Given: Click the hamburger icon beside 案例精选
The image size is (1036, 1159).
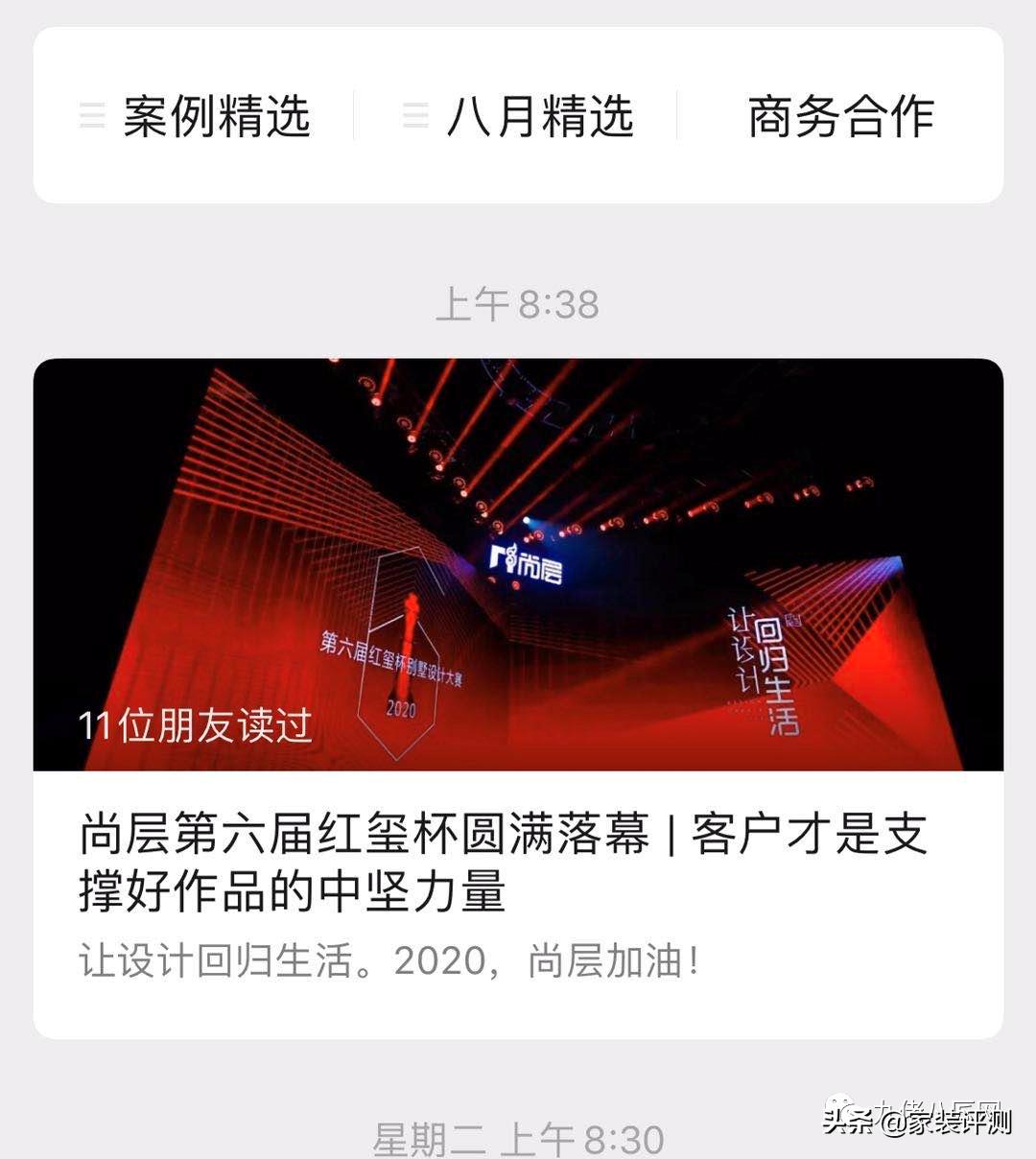Looking at the screenshot, I should point(91,116).
